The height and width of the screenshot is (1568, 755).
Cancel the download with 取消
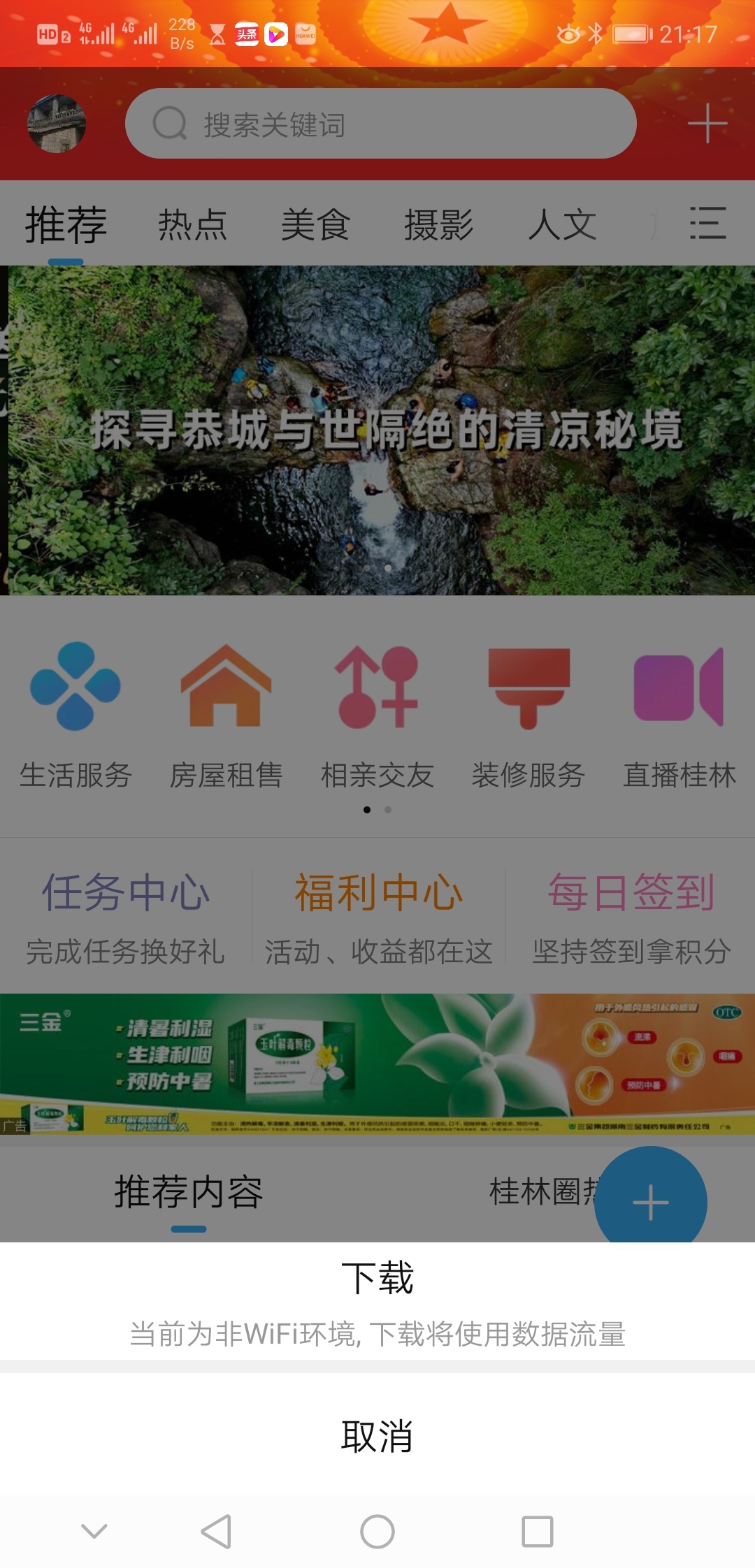click(x=377, y=1437)
